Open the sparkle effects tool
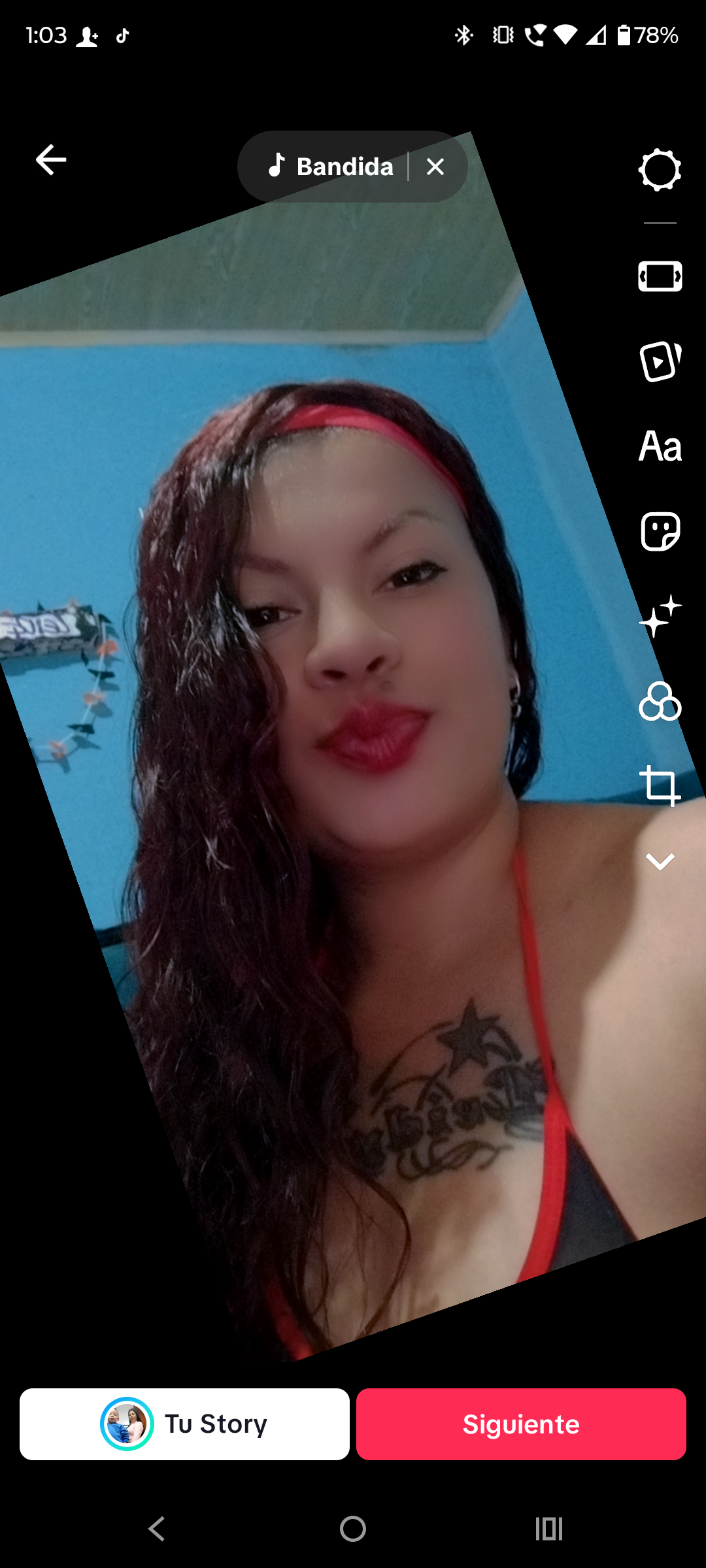Image resolution: width=706 pixels, height=1568 pixels. pyautogui.click(x=660, y=616)
